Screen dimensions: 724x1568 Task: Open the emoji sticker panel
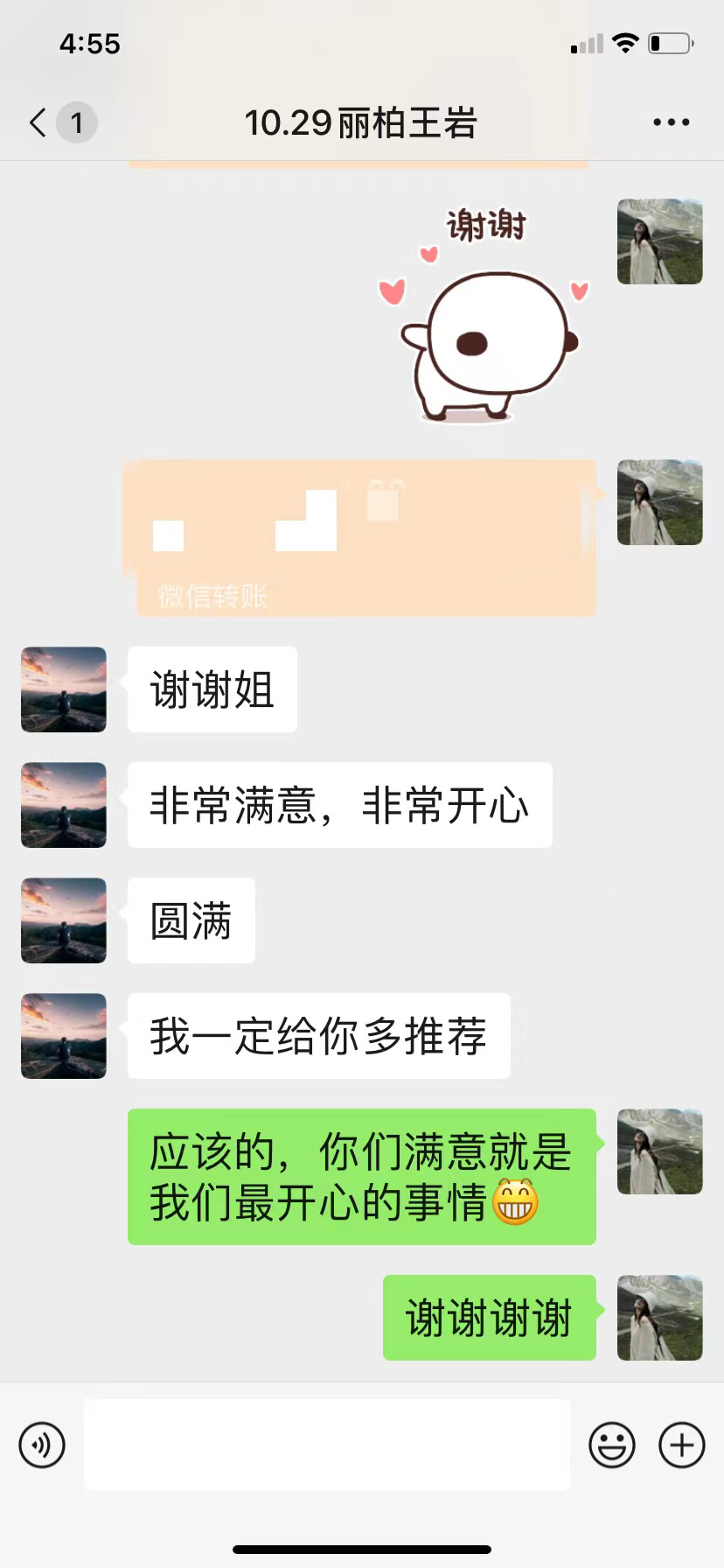[x=611, y=1445]
